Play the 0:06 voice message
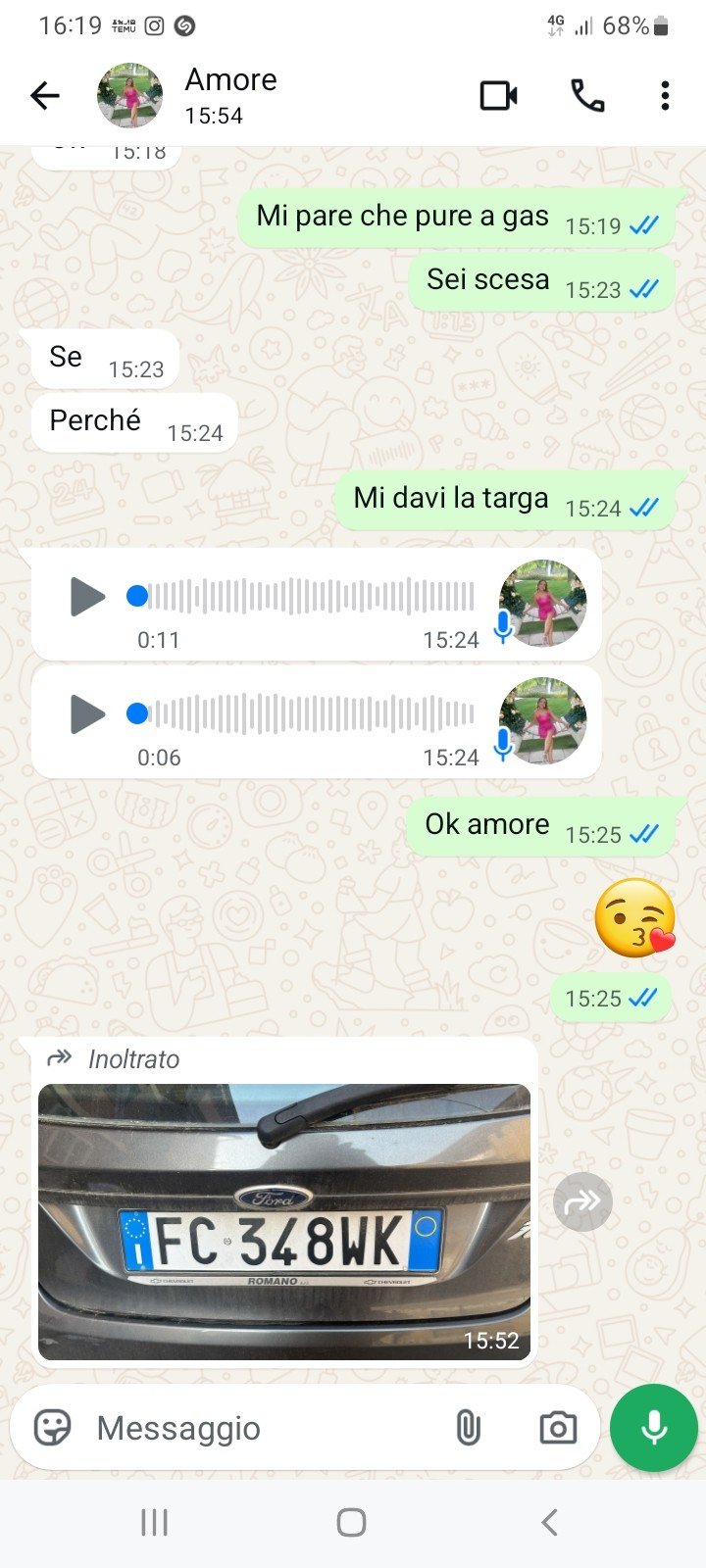Viewport: 706px width, 1568px height. coord(87,714)
